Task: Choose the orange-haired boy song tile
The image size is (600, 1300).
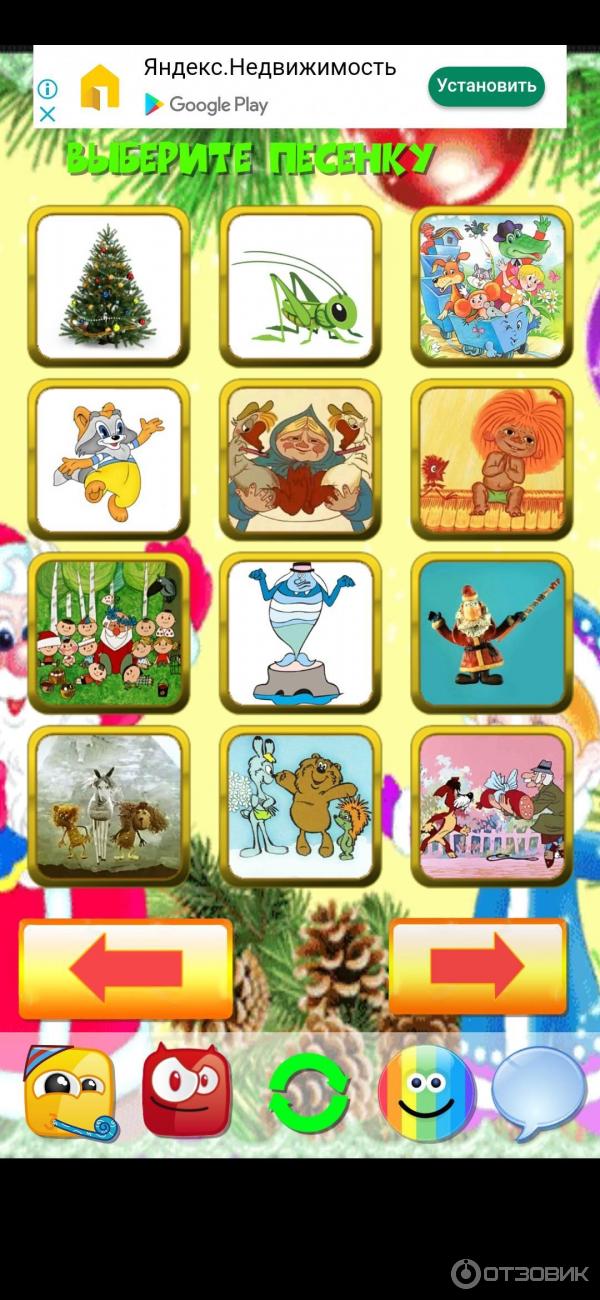Action: 492,460
